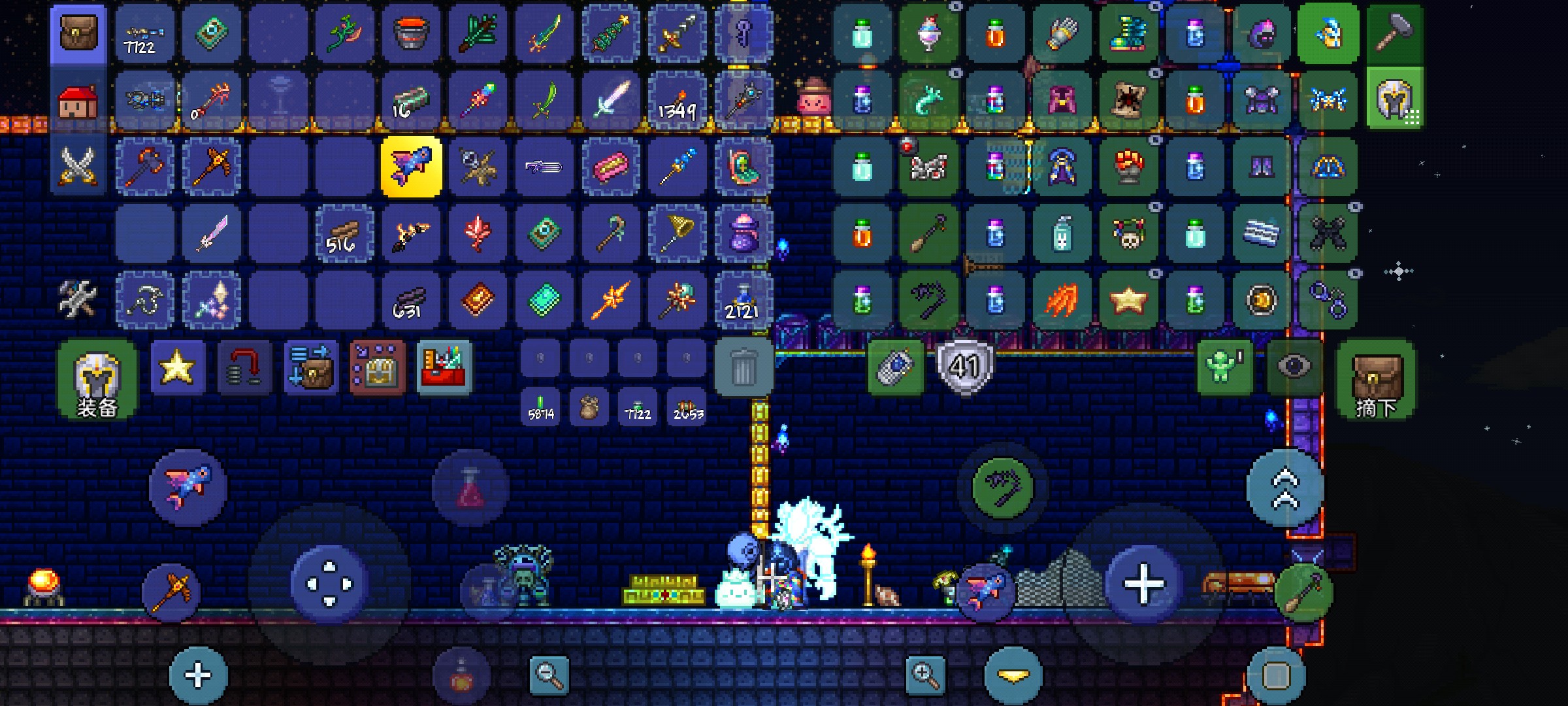
Task: Open the housing menu tab
Action: point(78,101)
